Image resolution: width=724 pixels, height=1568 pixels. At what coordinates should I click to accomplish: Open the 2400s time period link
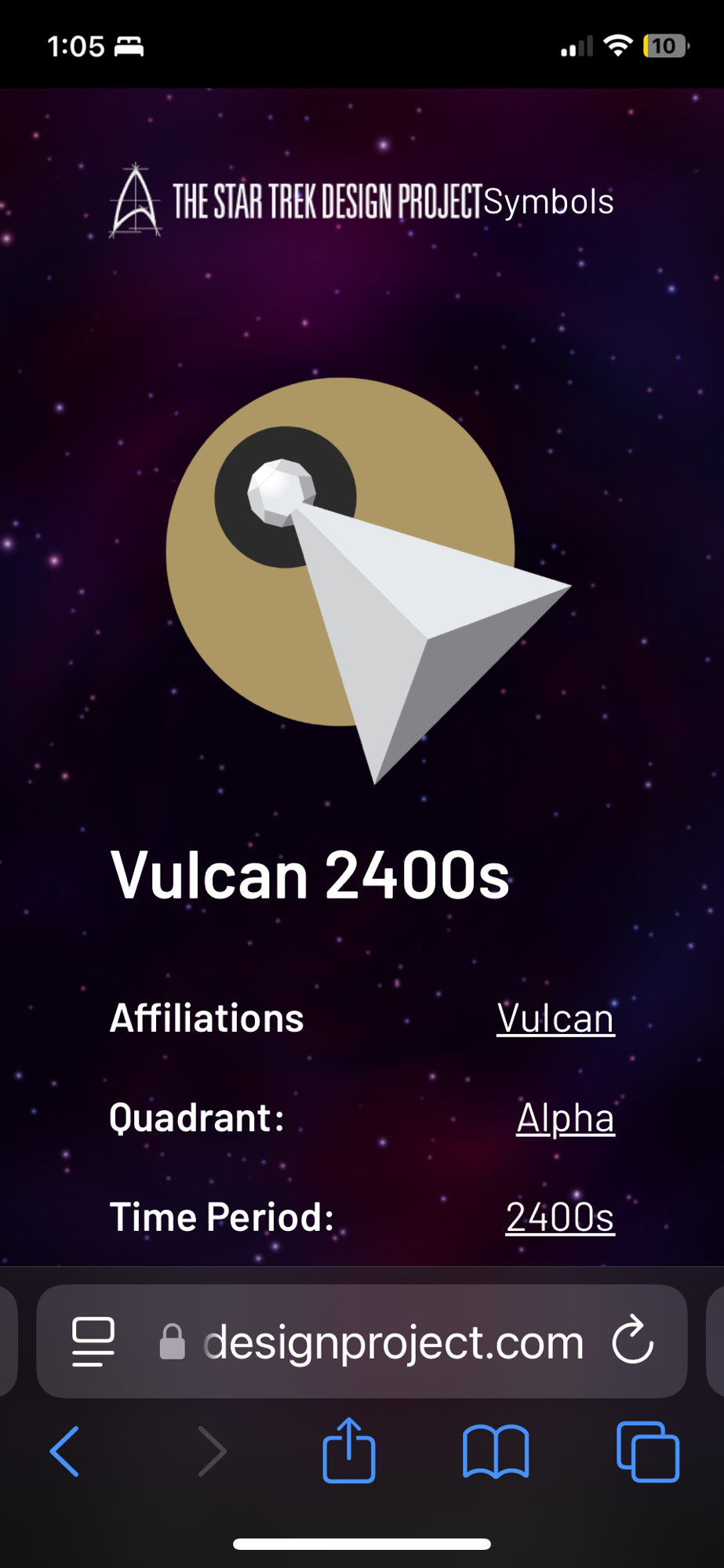click(x=560, y=1217)
